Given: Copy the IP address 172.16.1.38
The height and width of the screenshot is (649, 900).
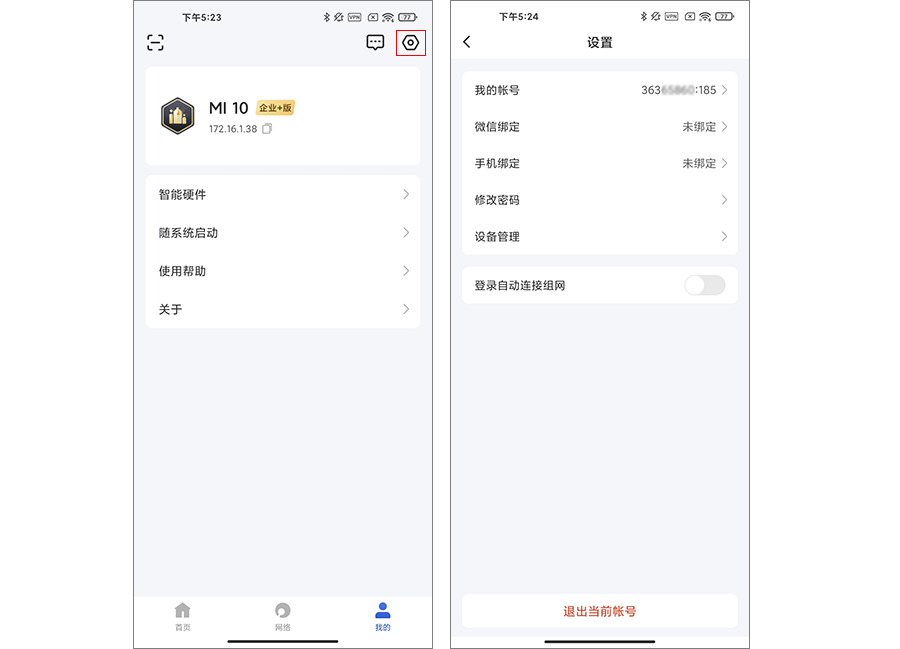Looking at the screenshot, I should tap(267, 129).
